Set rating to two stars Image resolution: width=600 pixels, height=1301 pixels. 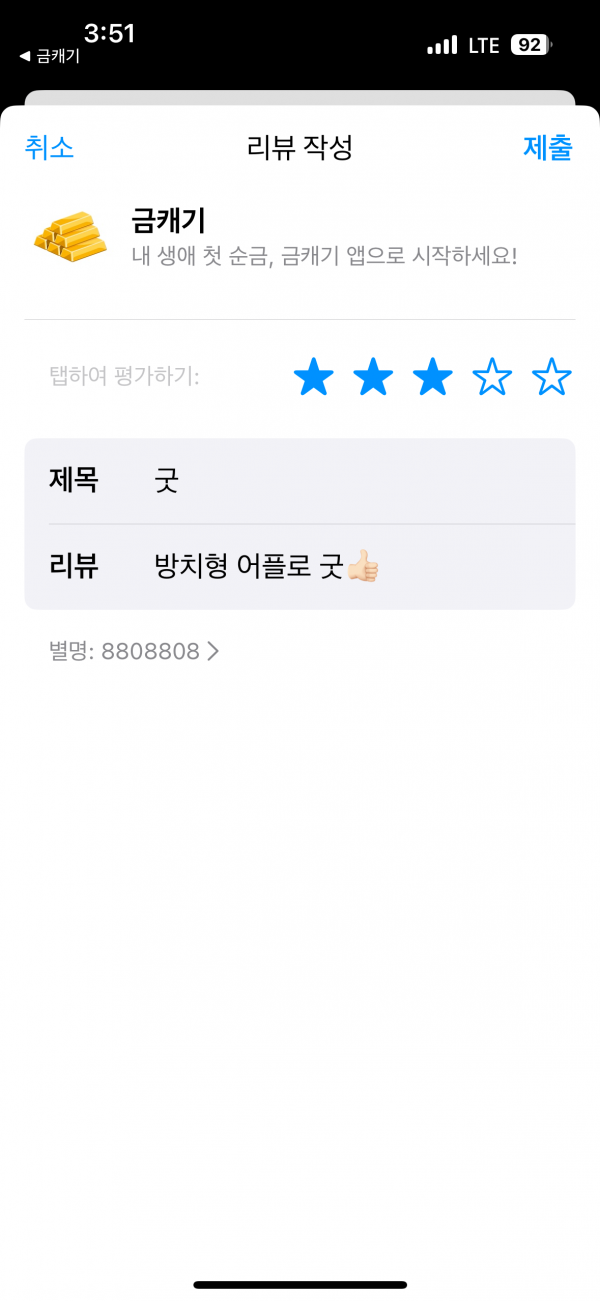tap(373, 377)
